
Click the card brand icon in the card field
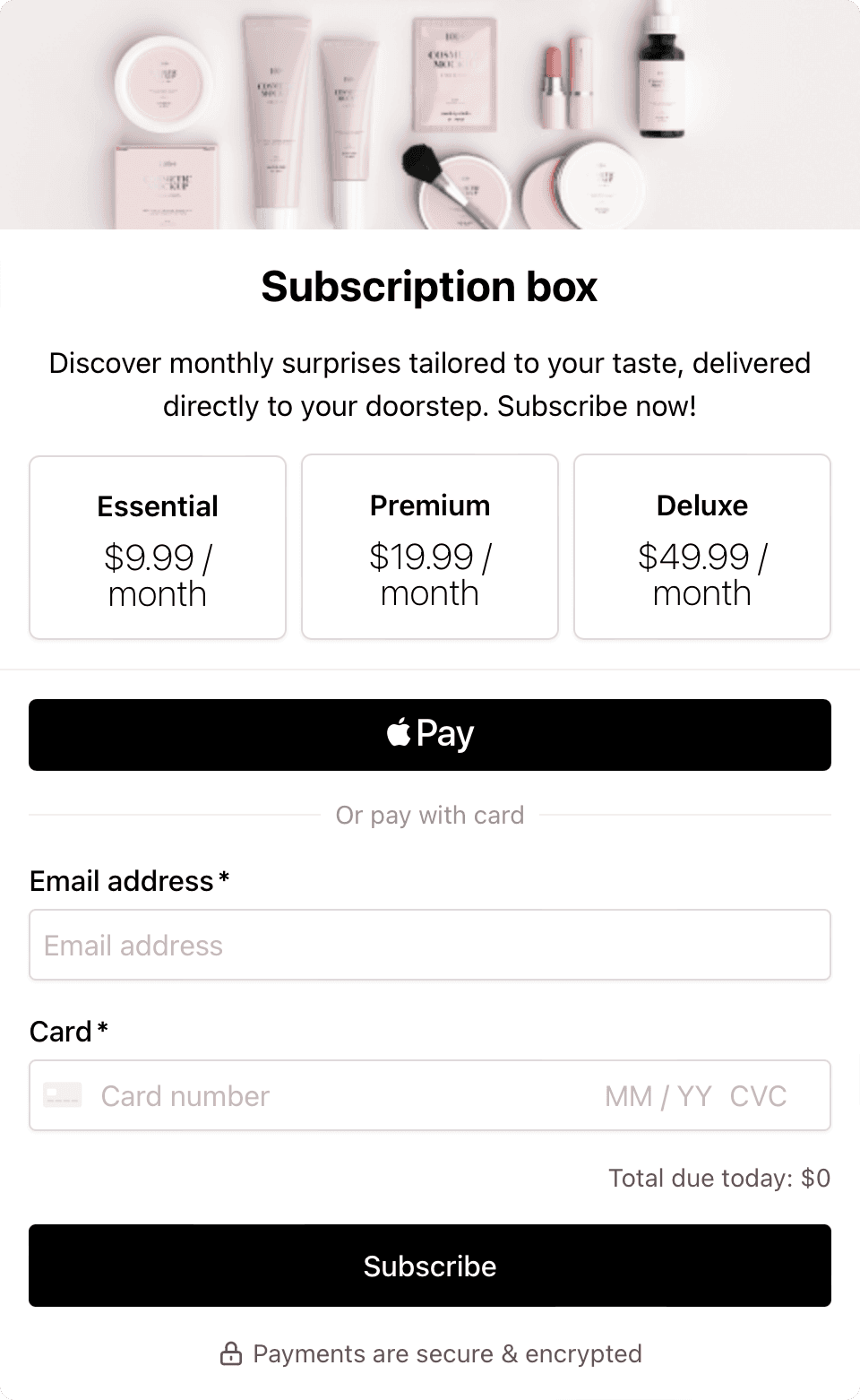pos(64,1095)
